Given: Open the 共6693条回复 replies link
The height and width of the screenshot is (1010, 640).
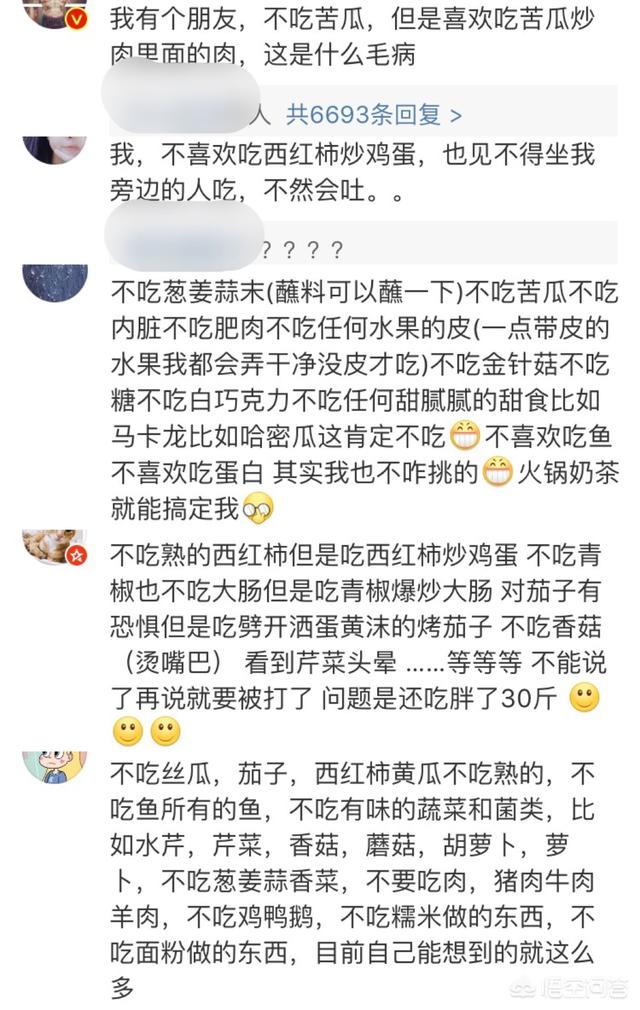Looking at the screenshot, I should tap(373, 115).
